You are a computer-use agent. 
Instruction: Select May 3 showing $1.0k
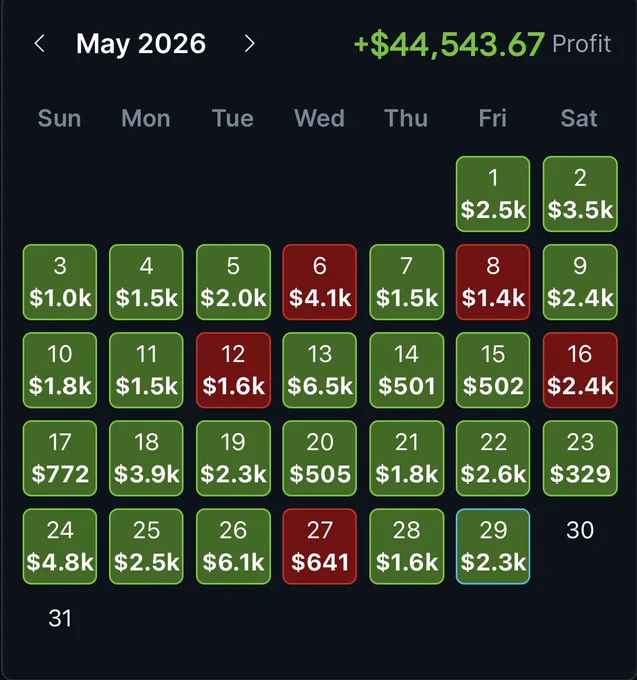point(60,282)
